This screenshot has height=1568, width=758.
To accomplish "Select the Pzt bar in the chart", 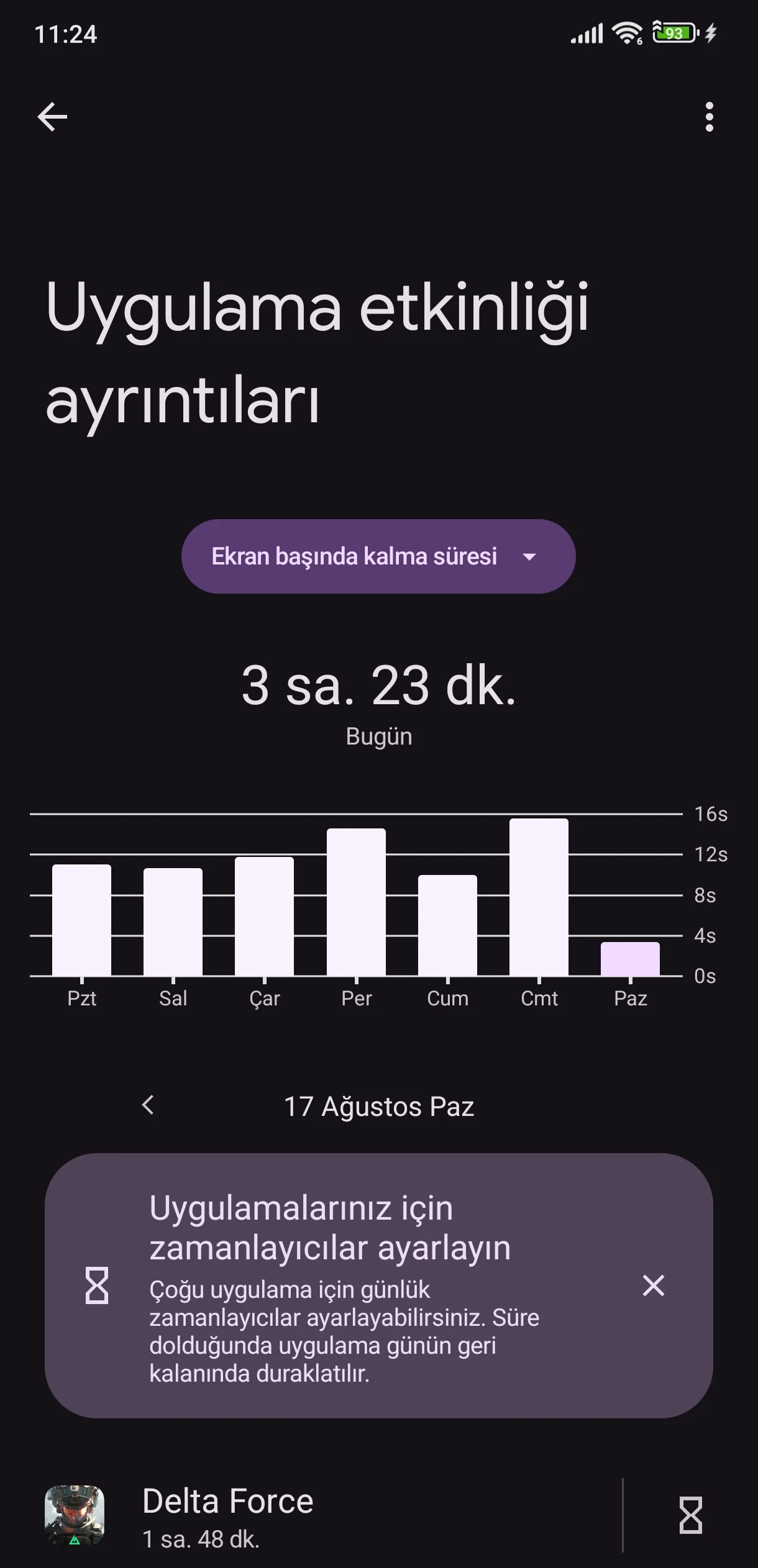I will 81,920.
